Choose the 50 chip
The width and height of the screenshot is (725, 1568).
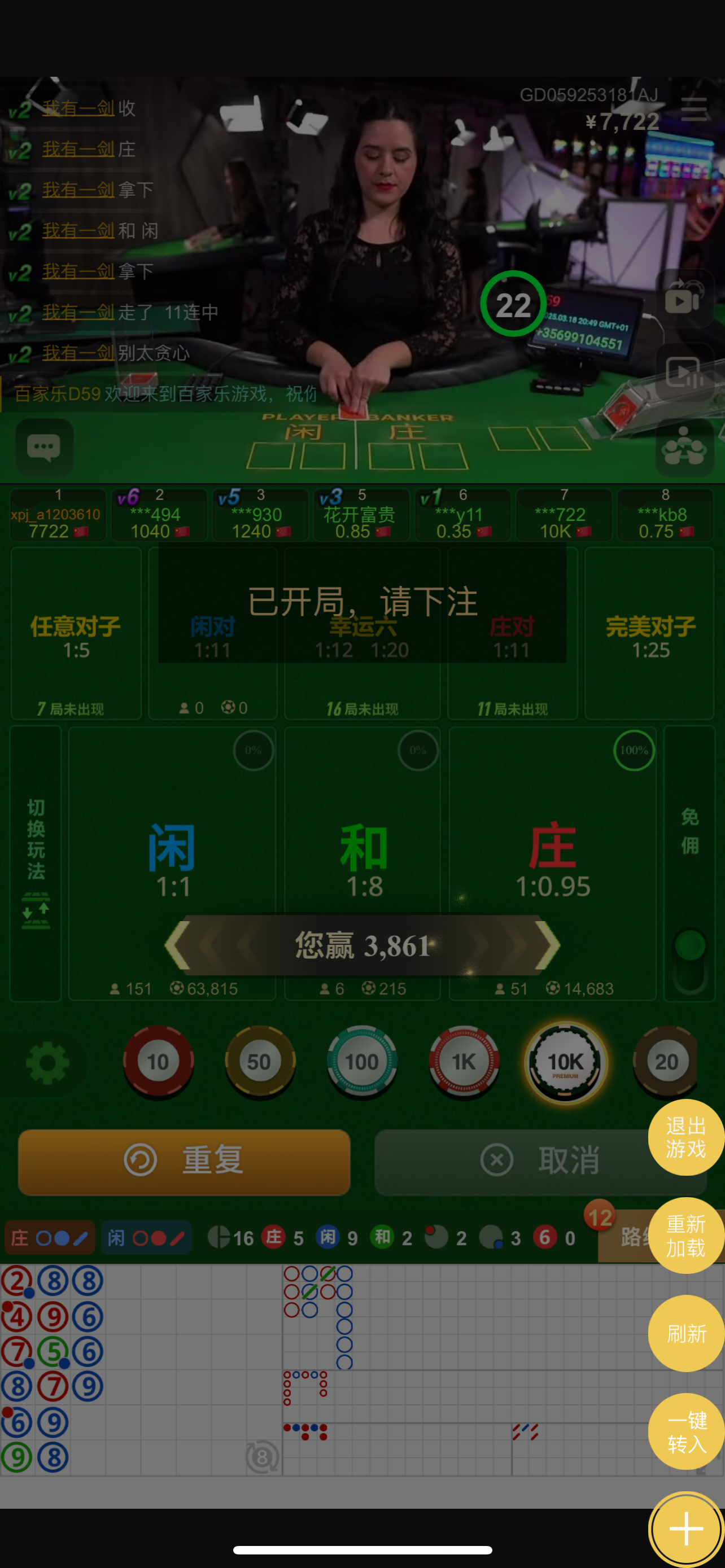coord(260,1062)
